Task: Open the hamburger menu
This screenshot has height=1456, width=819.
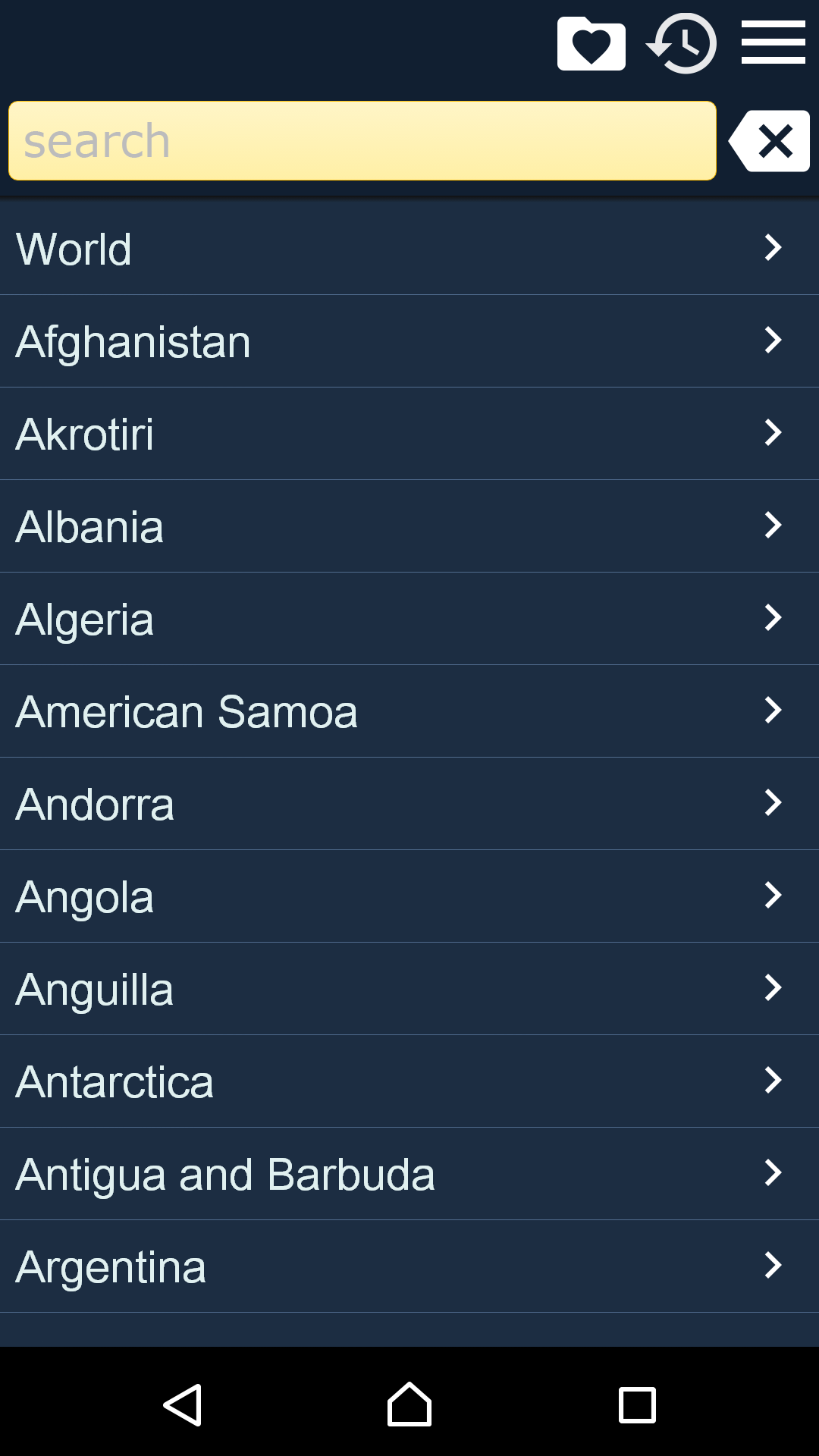Action: tap(773, 41)
